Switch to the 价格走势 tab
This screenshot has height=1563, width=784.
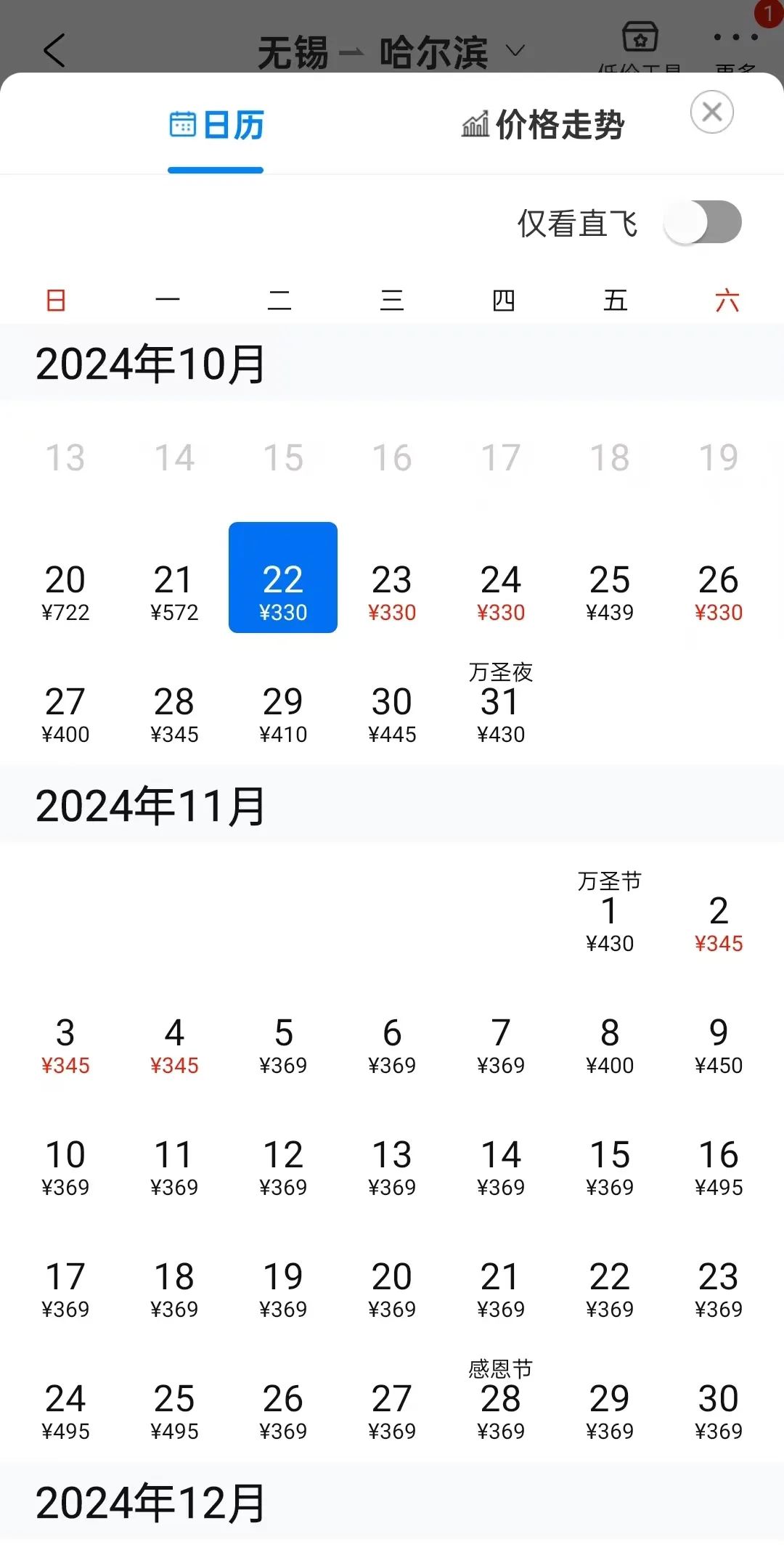point(543,125)
